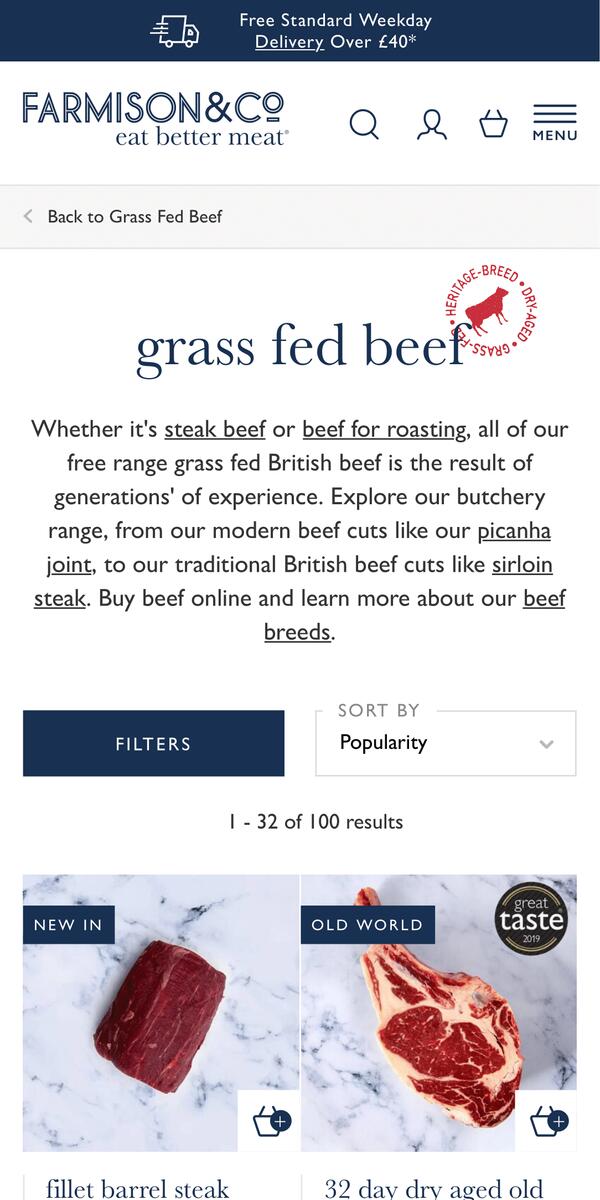This screenshot has height=1200, width=600.
Task: Open the search icon in header
Action: coord(364,125)
